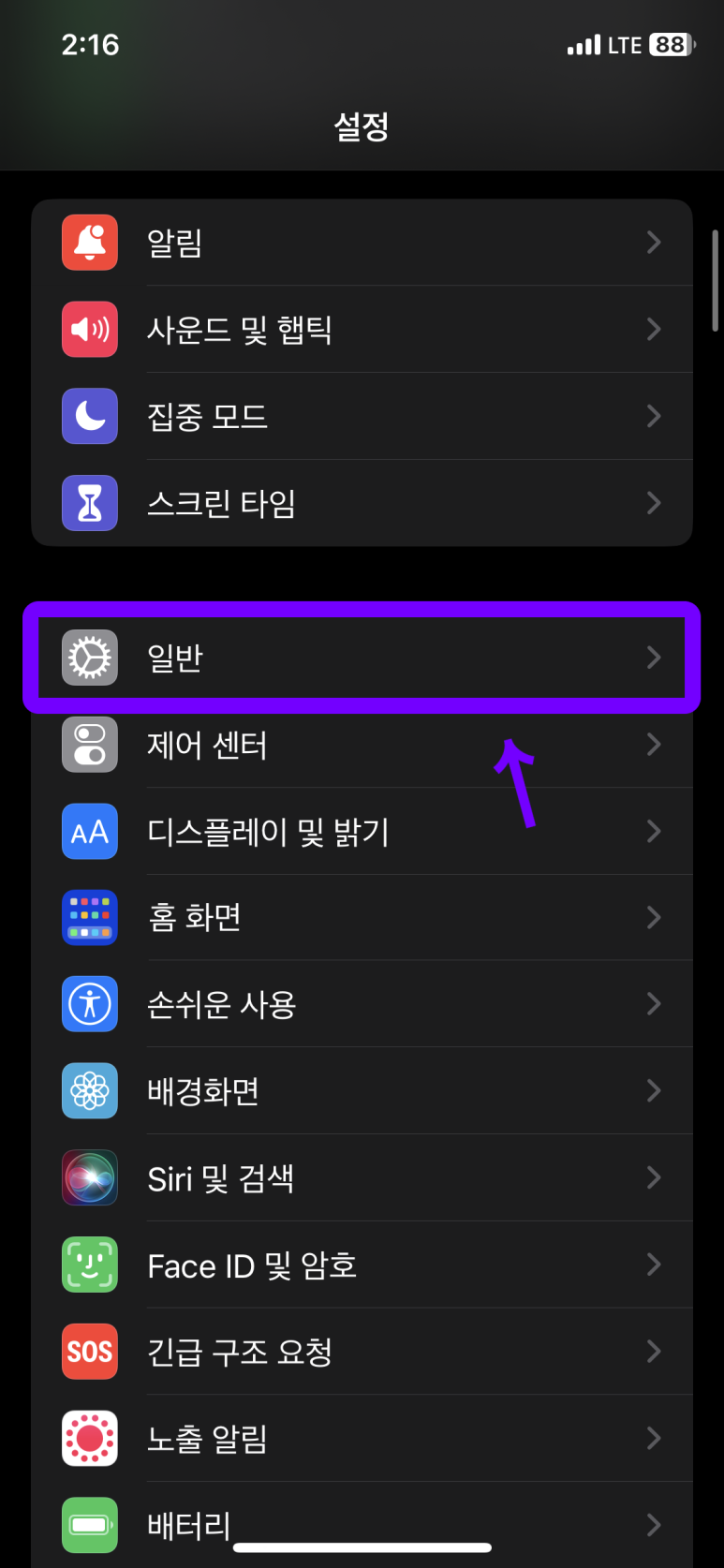The height and width of the screenshot is (1568, 724).
Task: Open 배터리 settings
Action: pyautogui.click(x=362, y=1522)
